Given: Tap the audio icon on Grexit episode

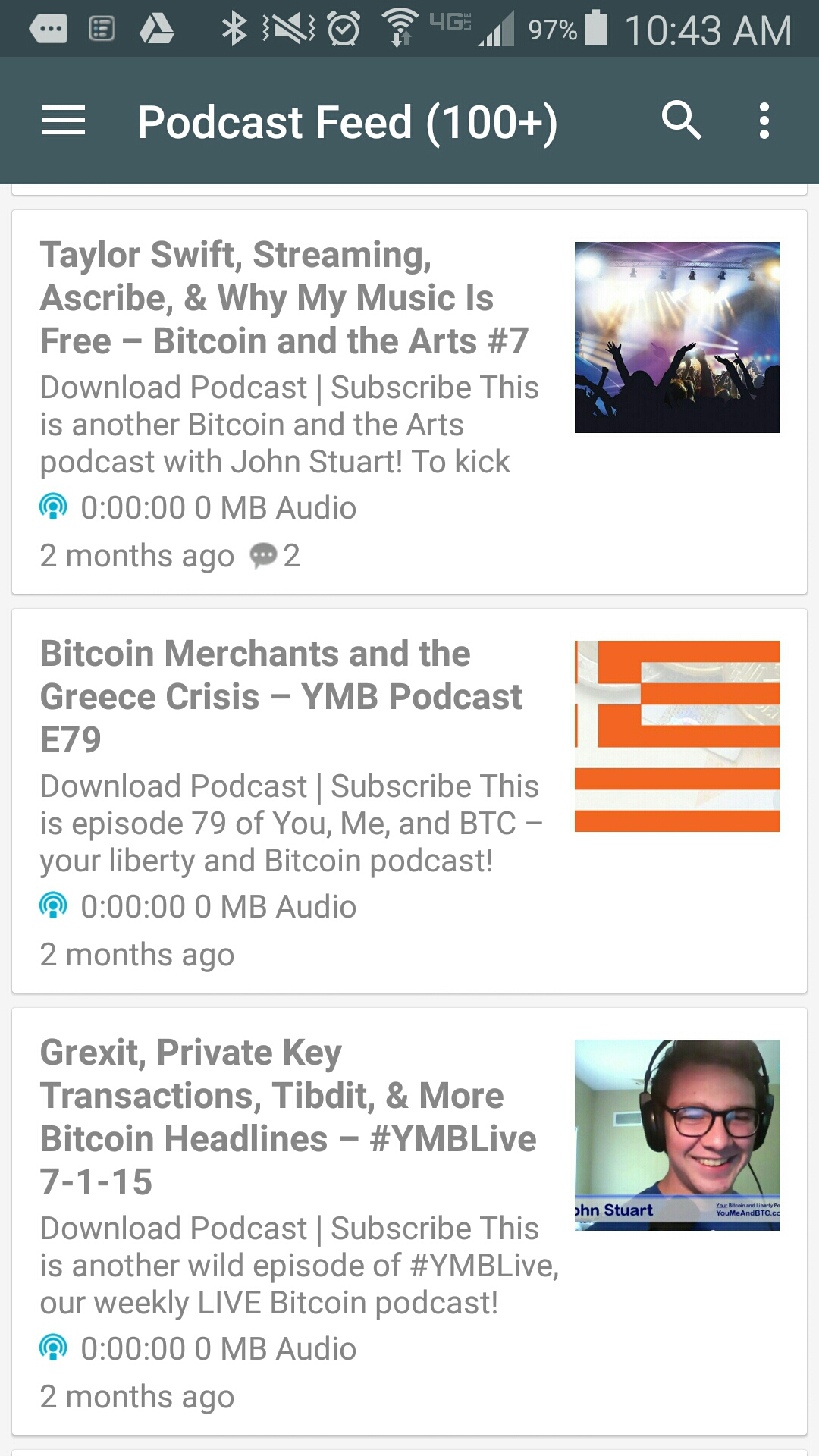Looking at the screenshot, I should 52,1348.
